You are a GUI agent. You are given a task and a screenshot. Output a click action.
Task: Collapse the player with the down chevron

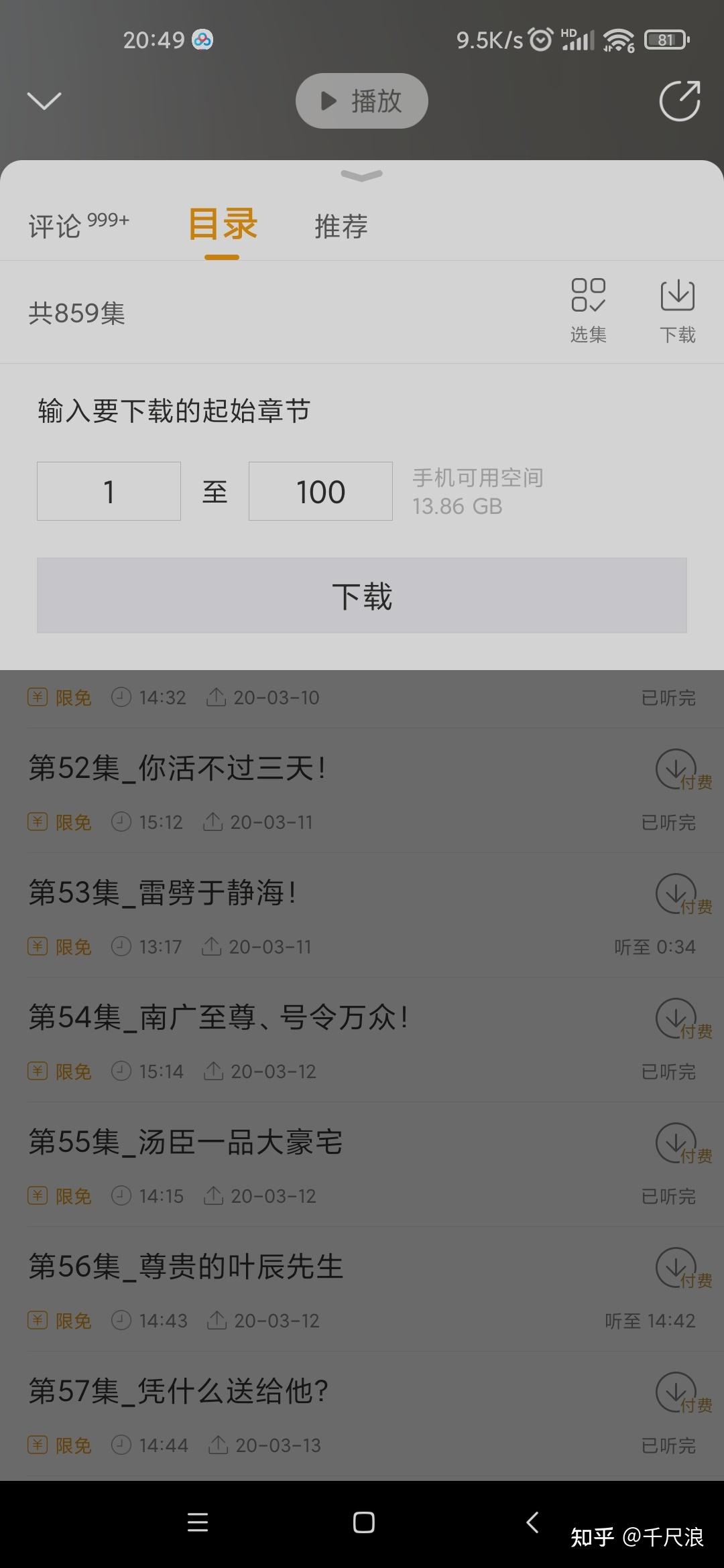[x=44, y=101]
